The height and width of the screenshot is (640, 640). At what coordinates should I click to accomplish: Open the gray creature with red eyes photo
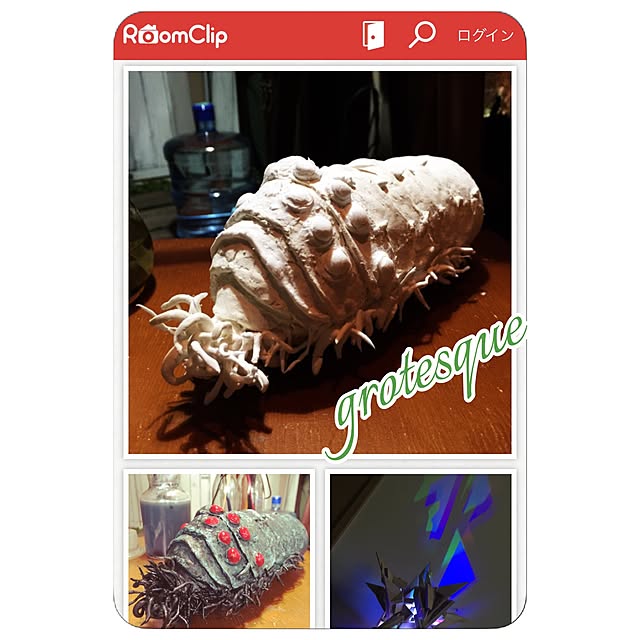[x=219, y=550]
